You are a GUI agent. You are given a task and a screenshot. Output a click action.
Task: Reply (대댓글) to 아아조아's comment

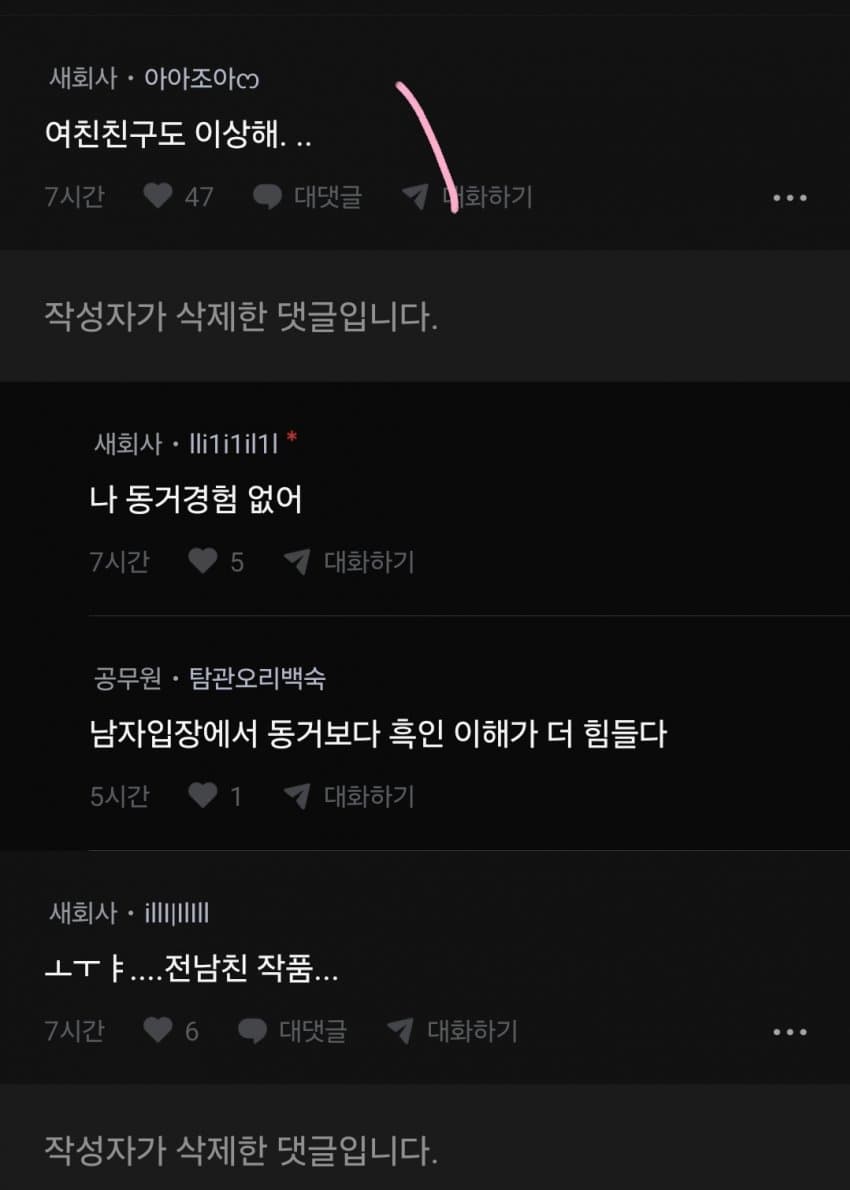pos(307,196)
